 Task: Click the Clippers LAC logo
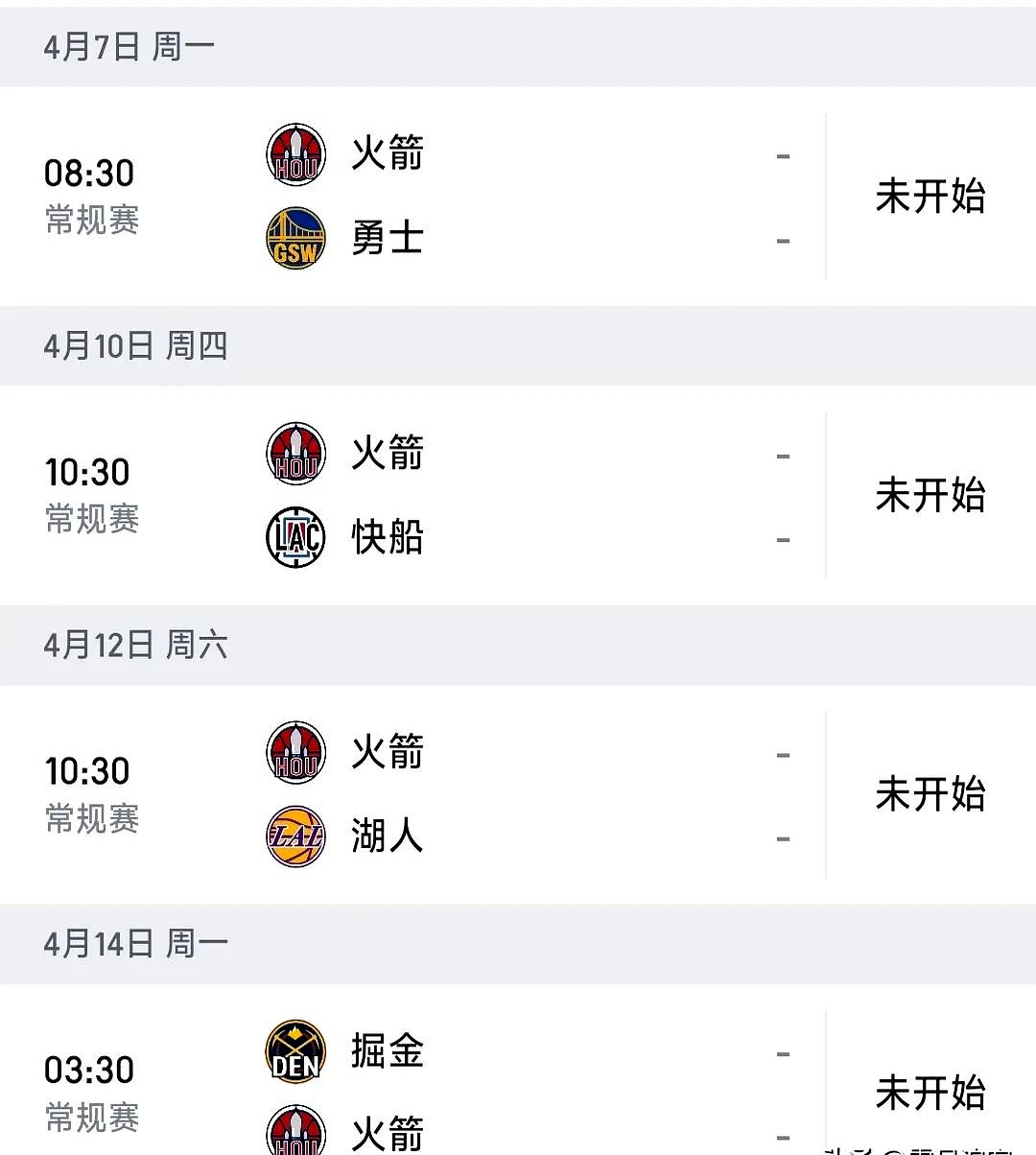[x=295, y=538]
